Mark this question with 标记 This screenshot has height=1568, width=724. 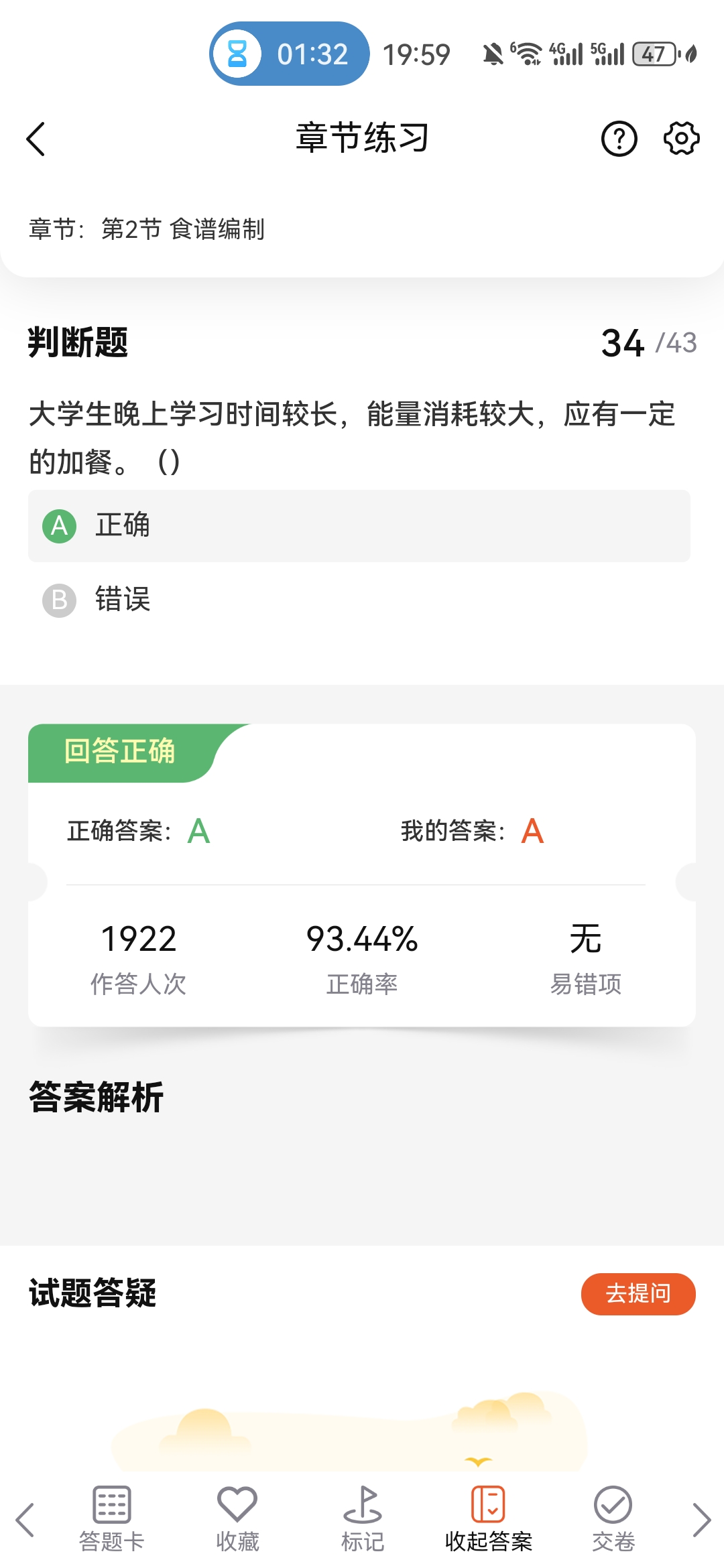coord(362,1518)
